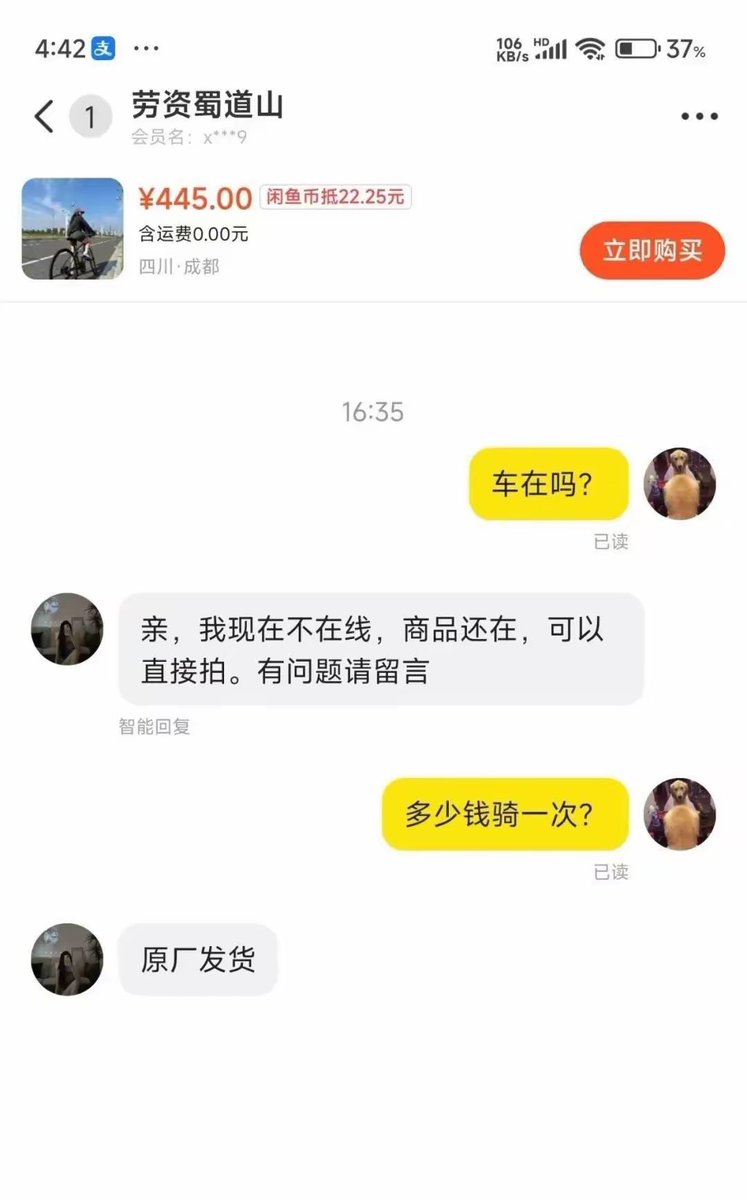Tap the unread count badge showing 1
The width and height of the screenshot is (747, 1200).
[91, 116]
